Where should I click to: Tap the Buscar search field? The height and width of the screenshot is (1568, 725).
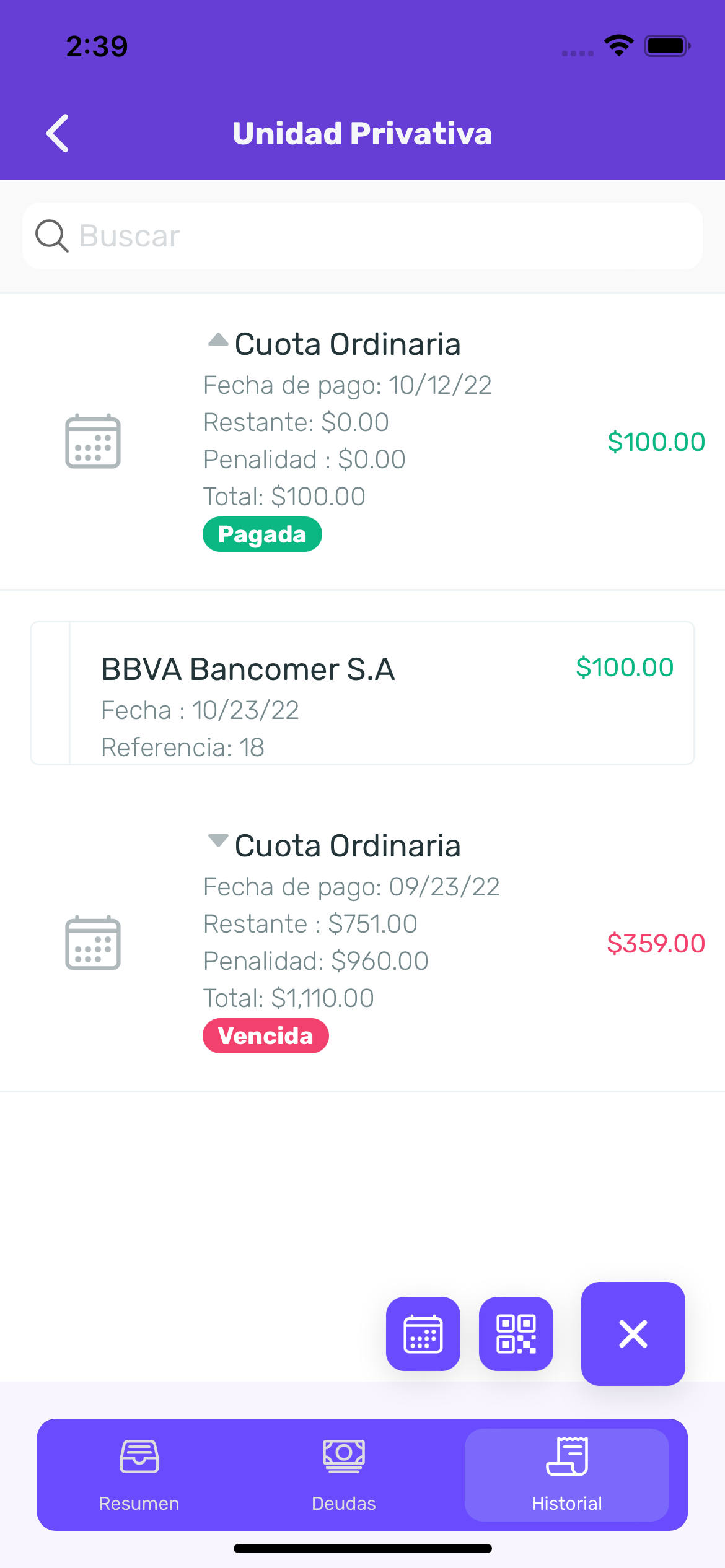point(362,236)
